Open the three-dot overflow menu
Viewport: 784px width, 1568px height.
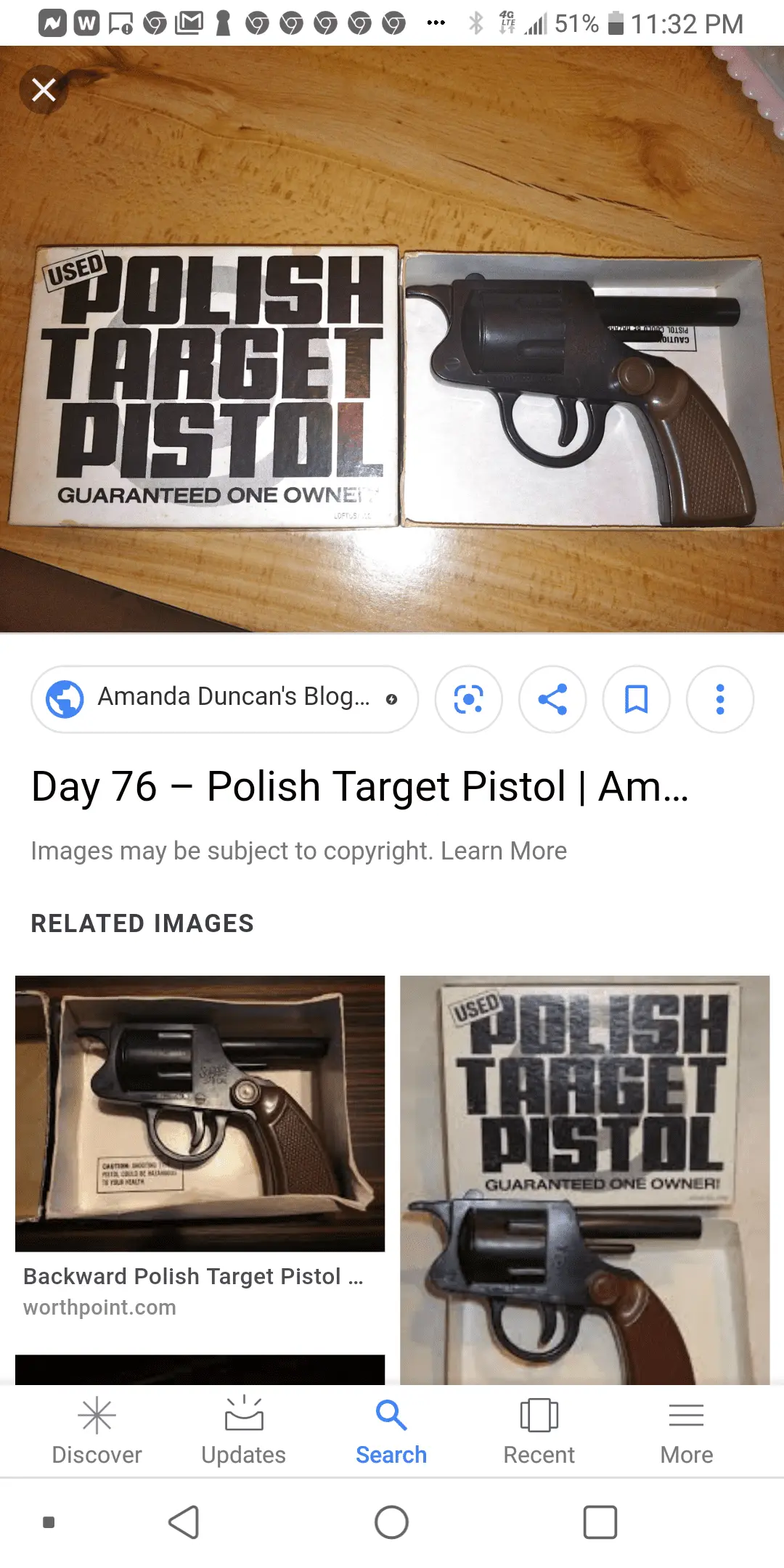point(719,699)
